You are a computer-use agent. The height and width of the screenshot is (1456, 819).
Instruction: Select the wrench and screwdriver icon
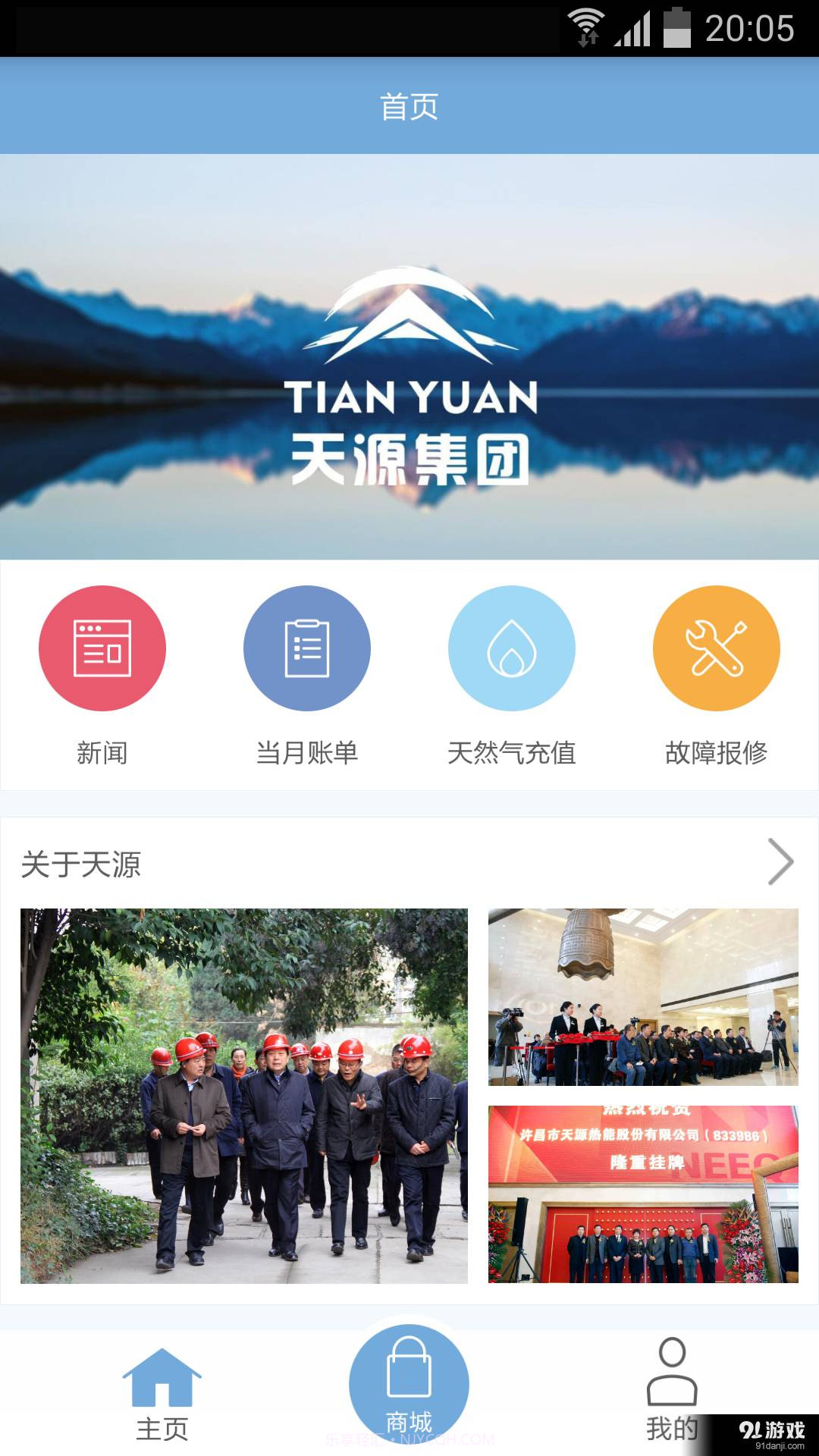pyautogui.click(x=716, y=648)
